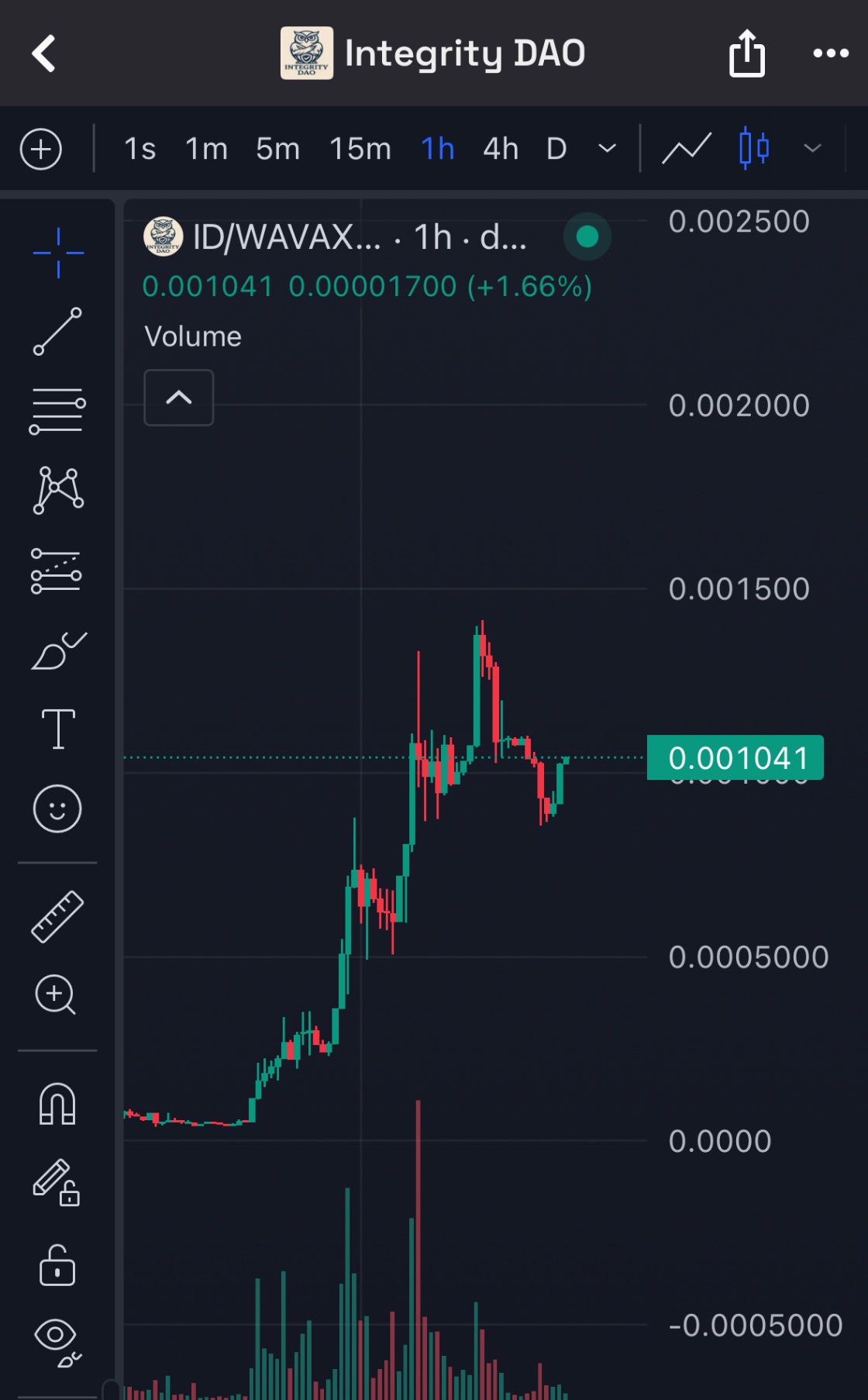Select the trend line drawing tool
The image size is (868, 1400).
click(57, 332)
